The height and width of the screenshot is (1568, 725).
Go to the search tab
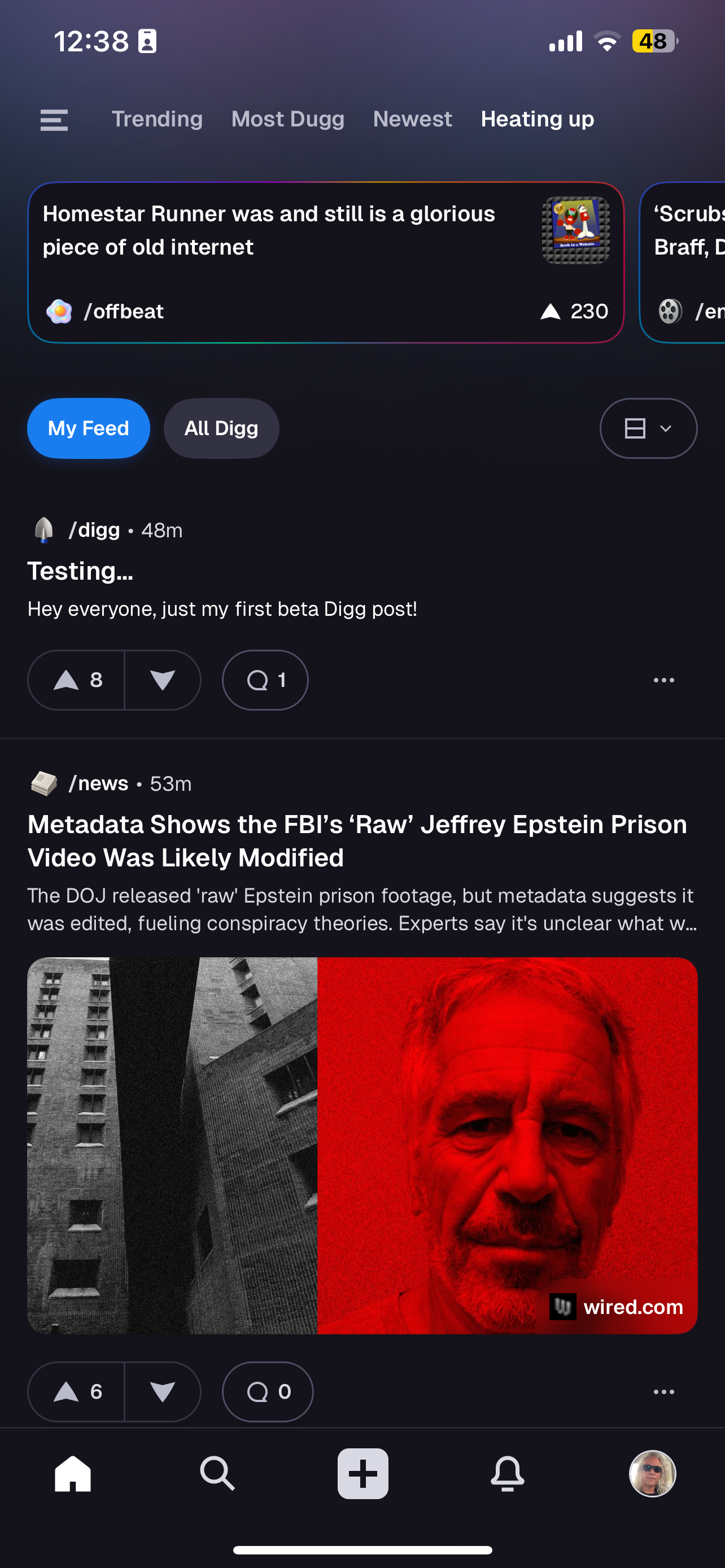(217, 1474)
